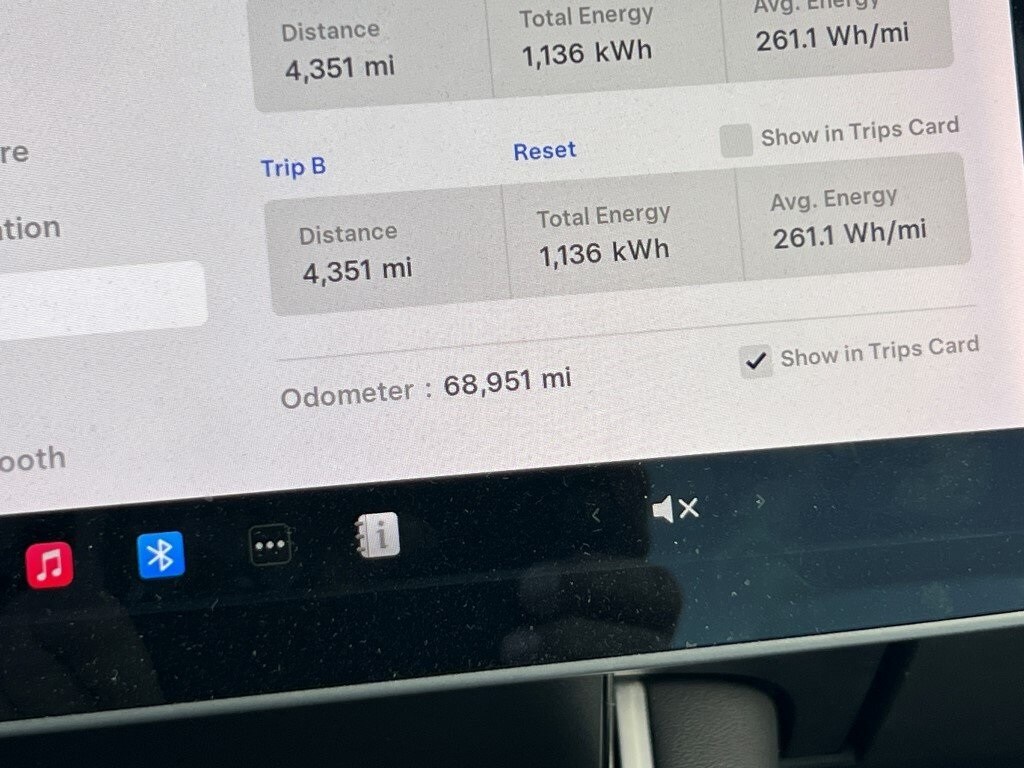
Task: Open the Music app
Action: [x=49, y=564]
